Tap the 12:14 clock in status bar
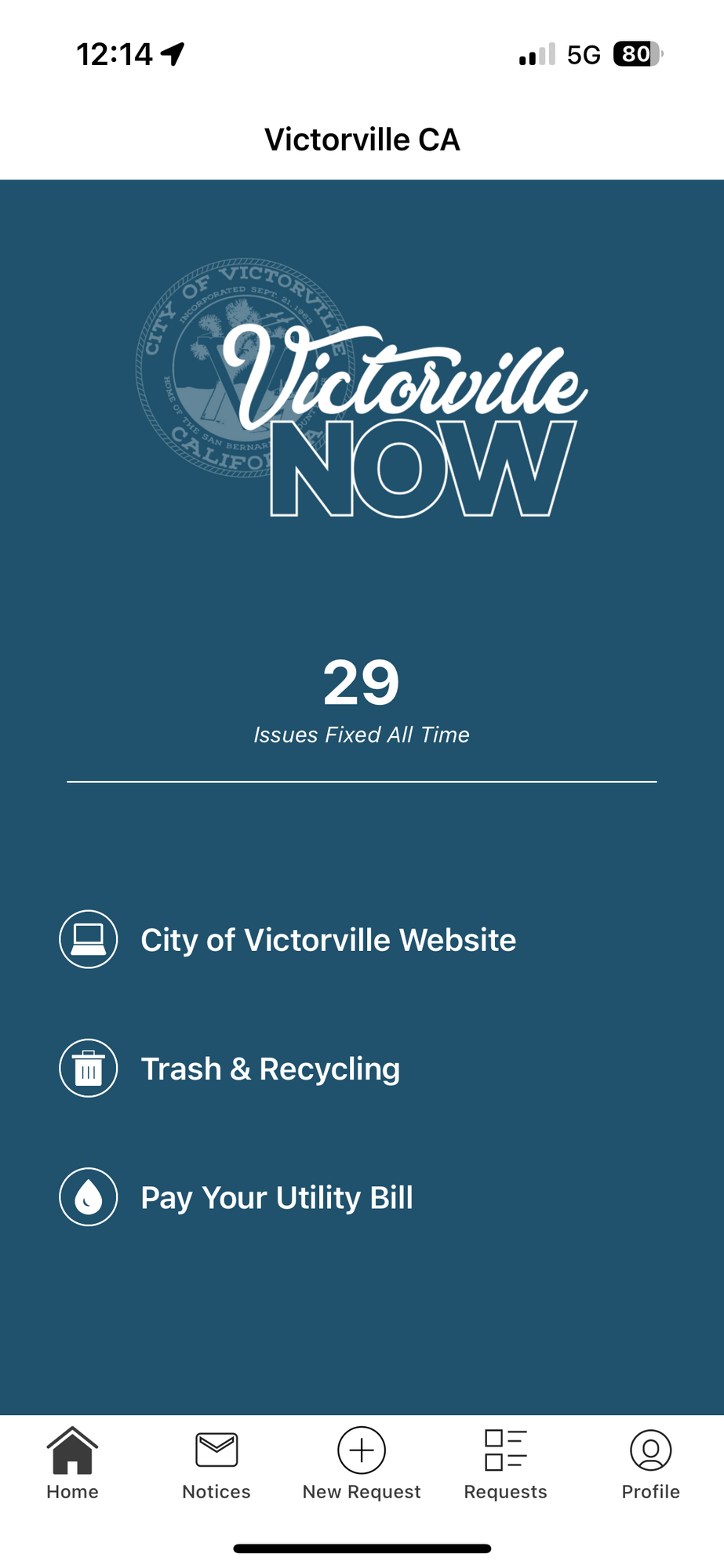 click(115, 53)
